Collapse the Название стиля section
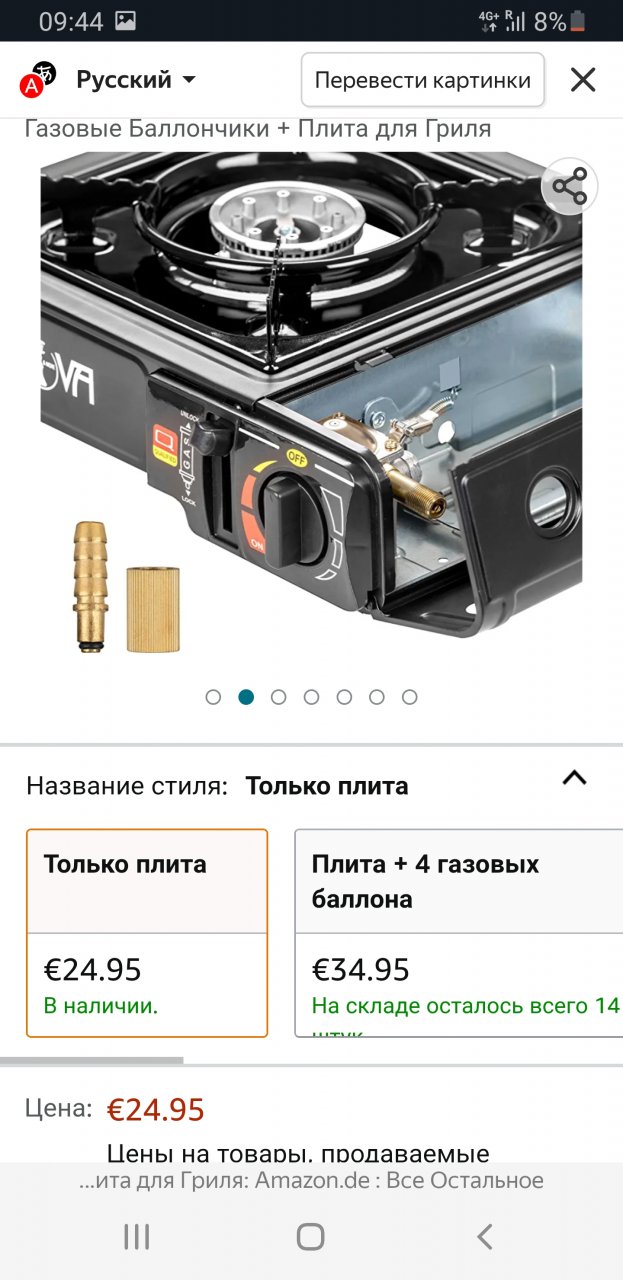This screenshot has height=1280, width=623. [x=574, y=778]
